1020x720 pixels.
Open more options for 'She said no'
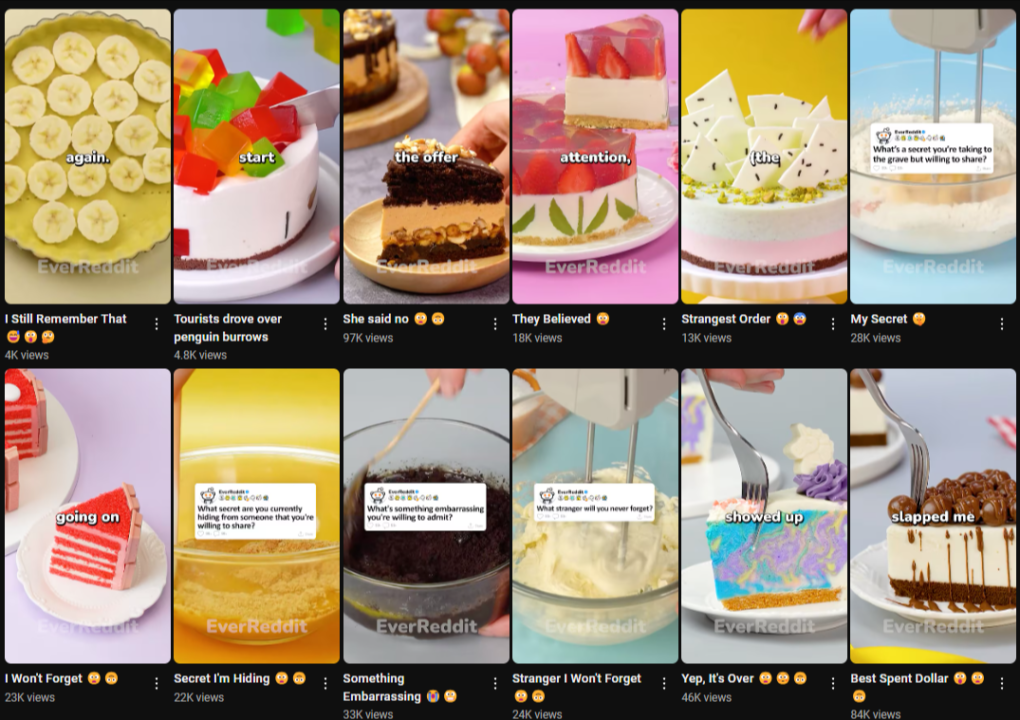click(495, 324)
